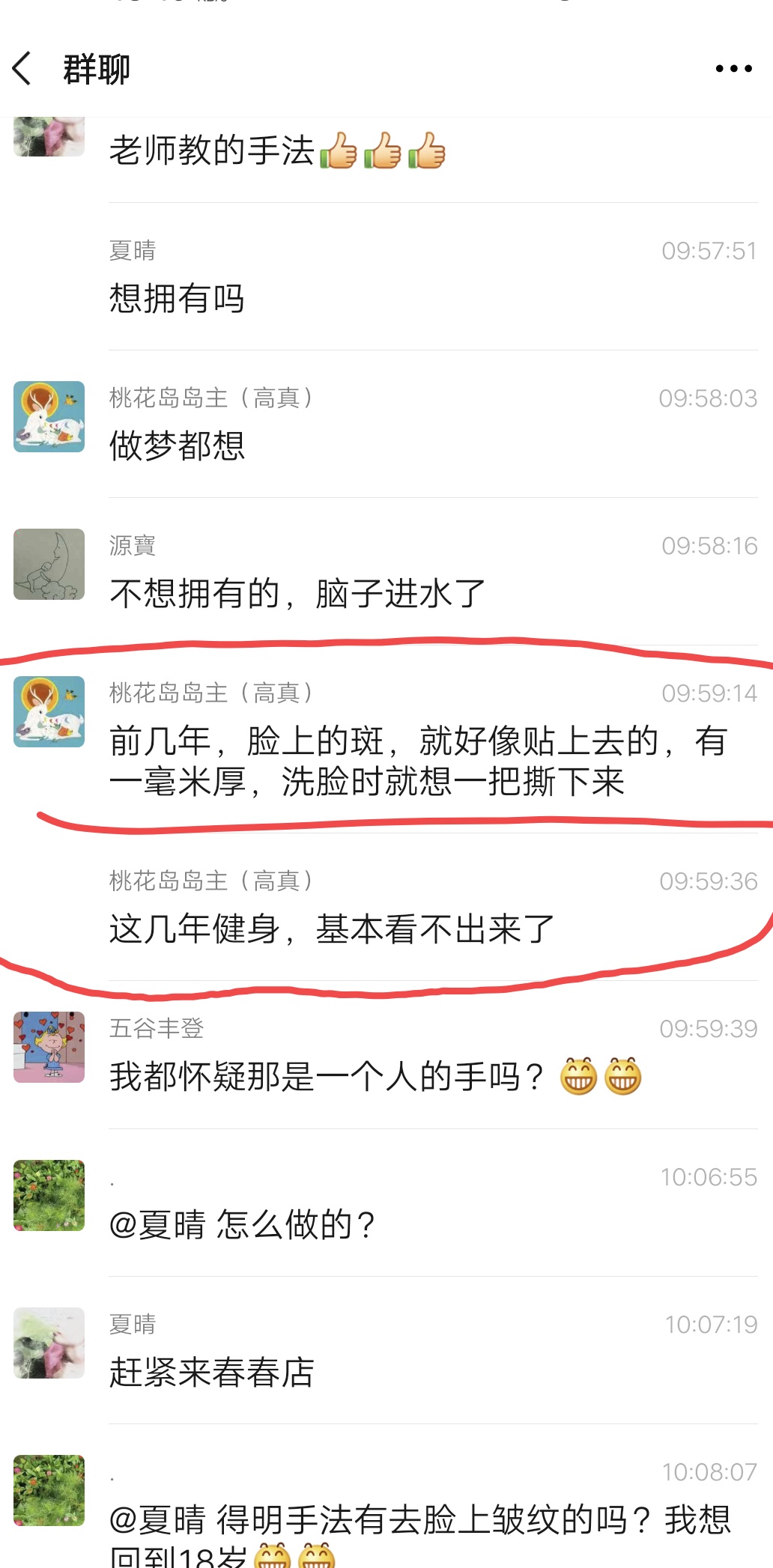
Task: Tap 源寶's avatar next to 不想拥有的 message
Action: (49, 564)
